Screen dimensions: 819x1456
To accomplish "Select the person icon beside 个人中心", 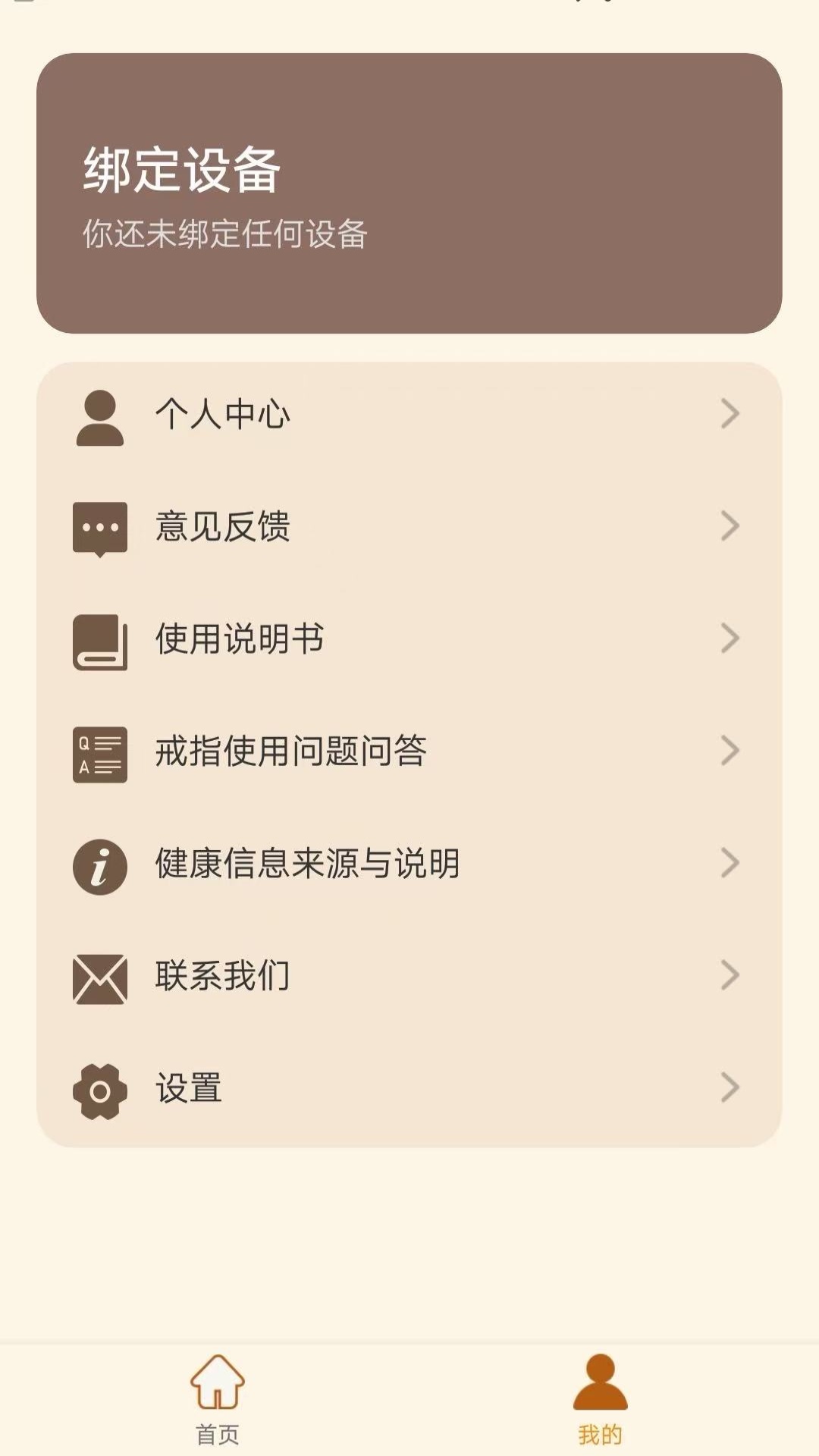I will tap(99, 413).
